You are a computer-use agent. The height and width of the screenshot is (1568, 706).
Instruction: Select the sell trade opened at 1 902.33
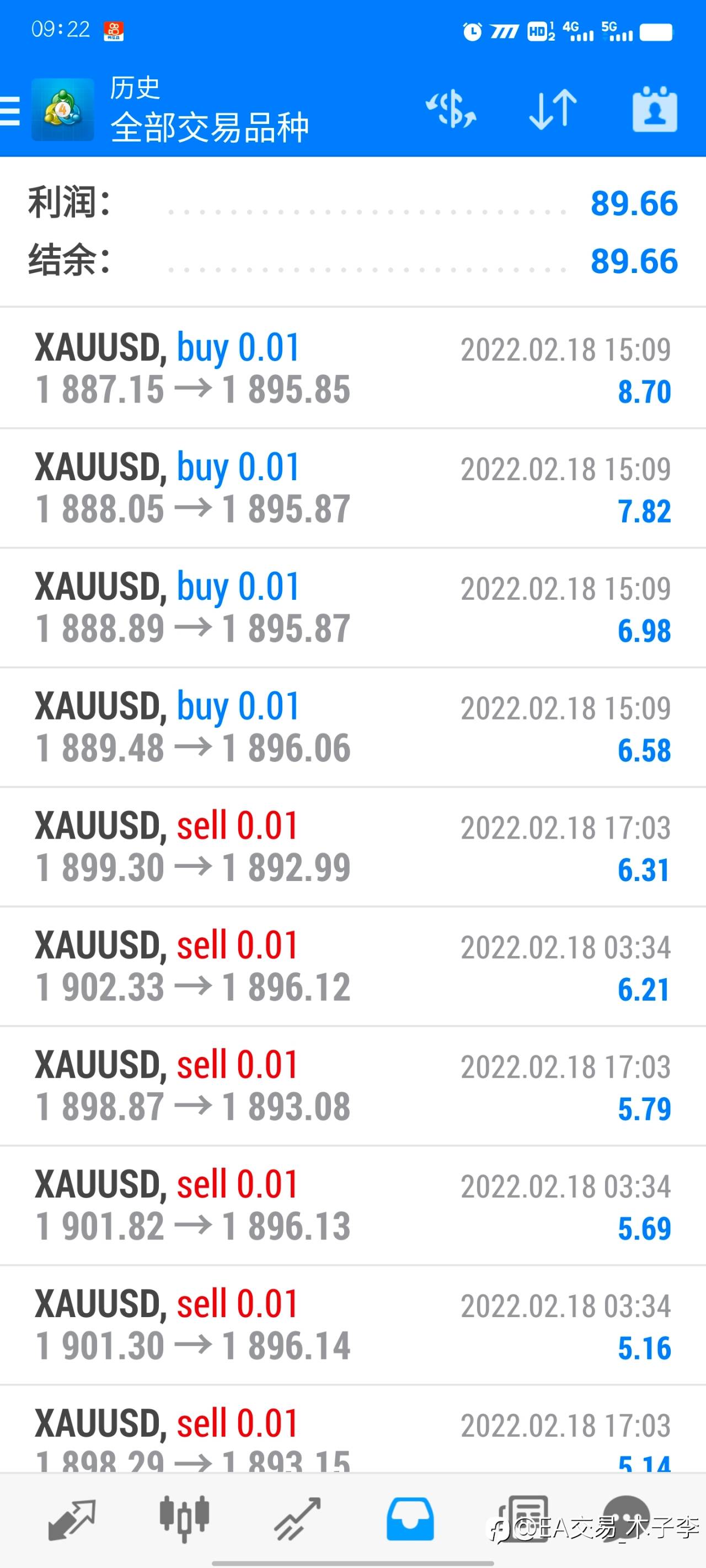(x=352, y=966)
